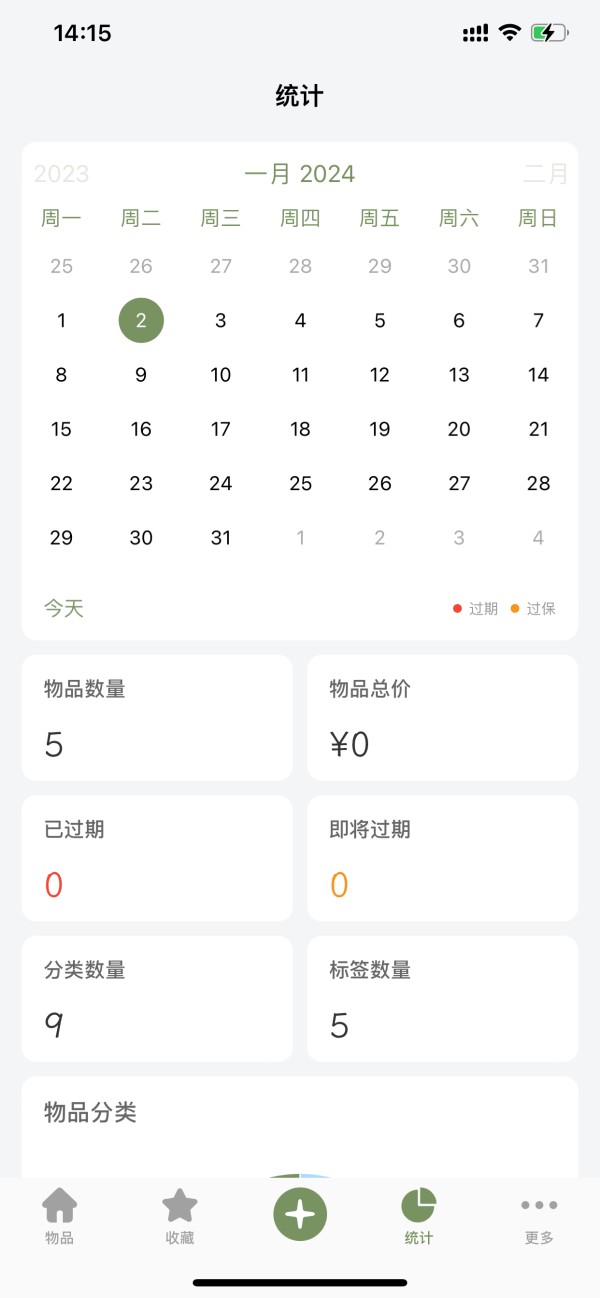Image resolution: width=600 pixels, height=1298 pixels.
Task: Jump to 二月 in the calendar header
Action: tap(546, 174)
